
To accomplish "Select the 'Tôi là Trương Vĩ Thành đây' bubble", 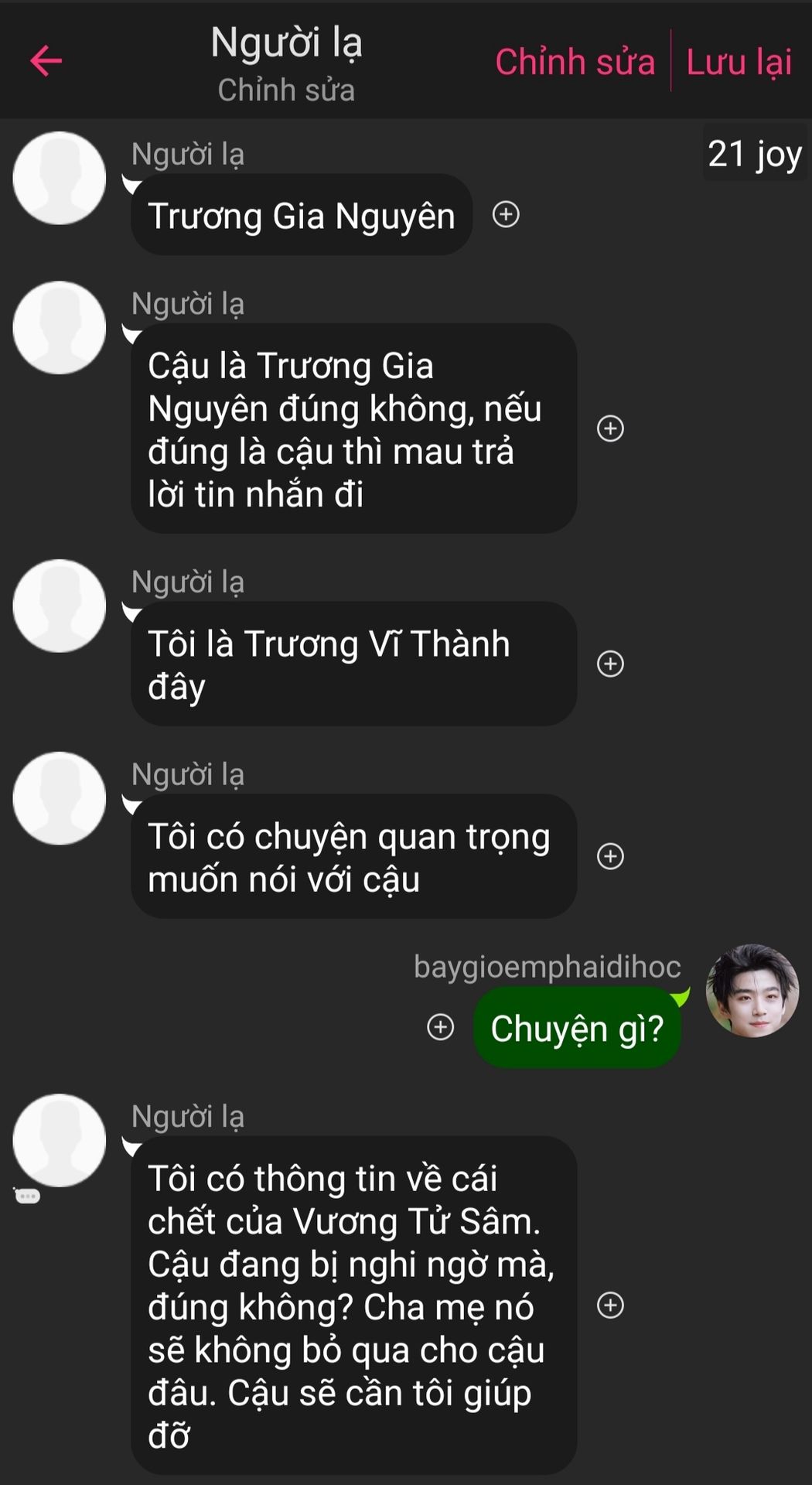I will 353,664.
